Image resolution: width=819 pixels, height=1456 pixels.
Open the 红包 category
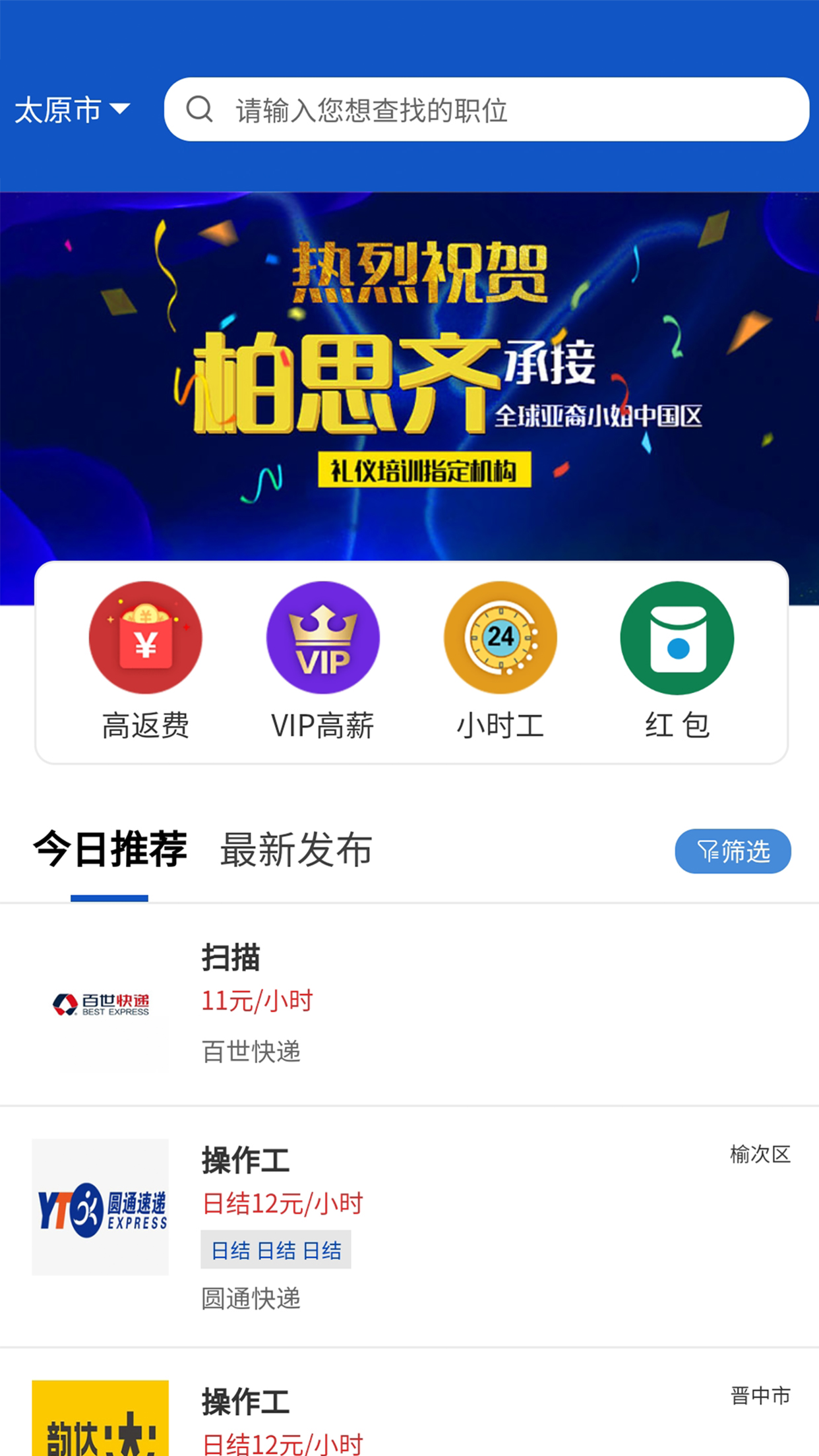pyautogui.click(x=677, y=661)
